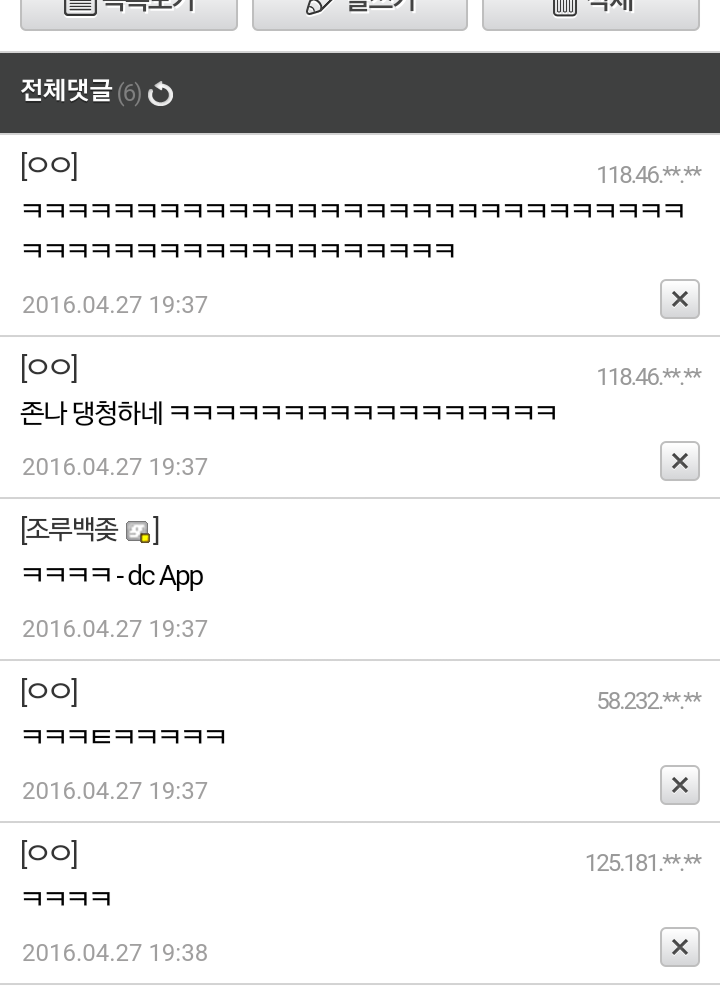Click the pencil icon on the 글쓰기 button
Viewport: 720px width, 1002px height.
point(320,5)
